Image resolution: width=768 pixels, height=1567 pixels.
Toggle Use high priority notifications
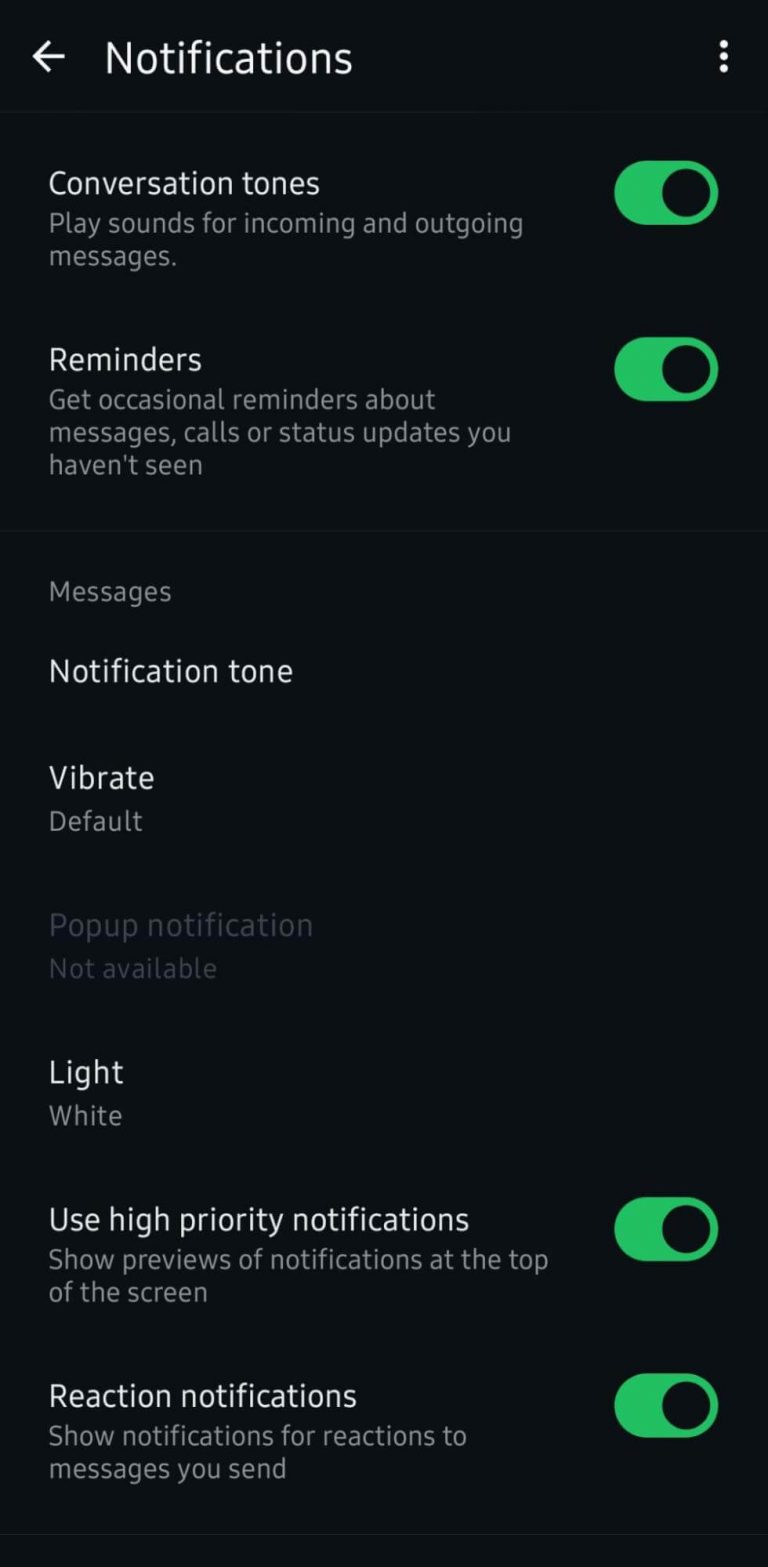pos(666,1229)
